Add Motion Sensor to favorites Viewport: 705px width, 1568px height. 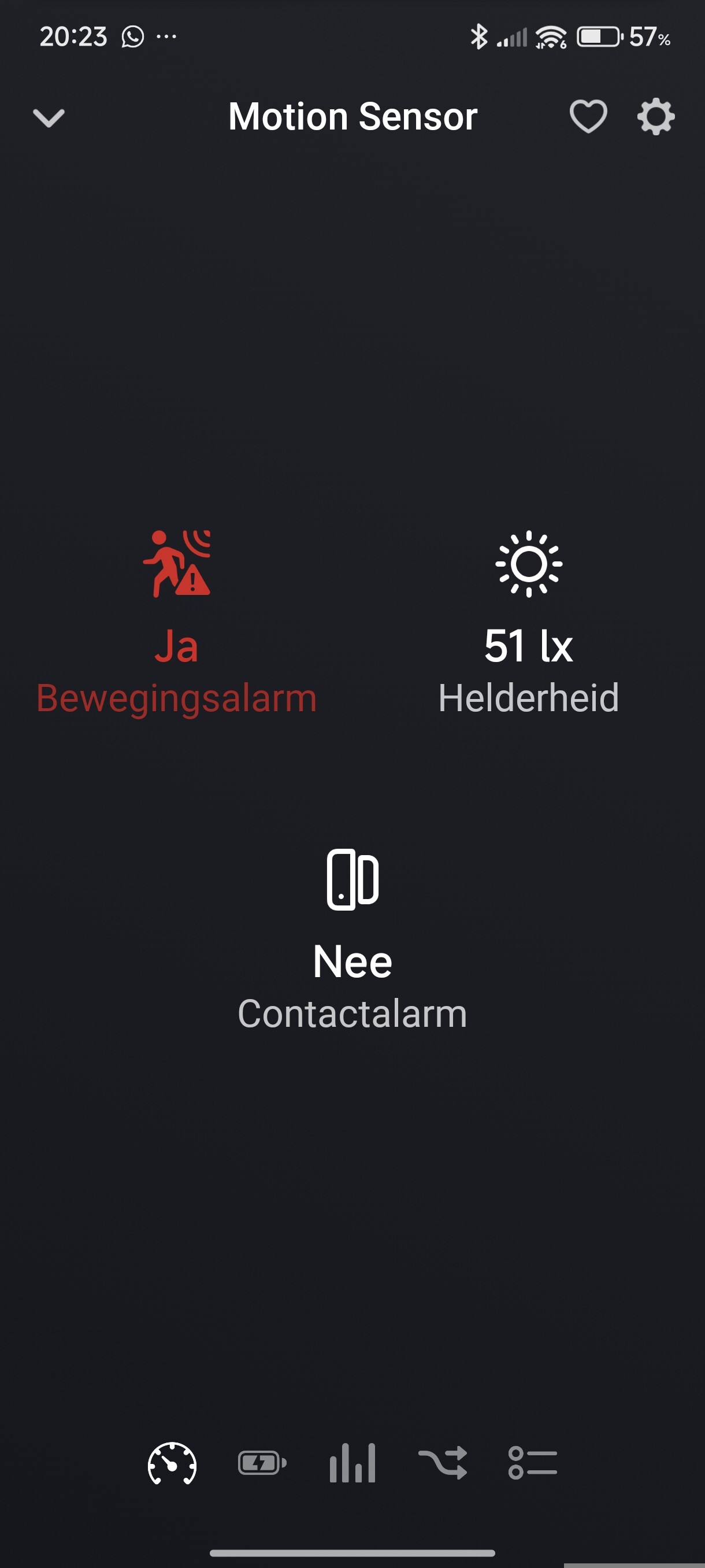pos(588,116)
